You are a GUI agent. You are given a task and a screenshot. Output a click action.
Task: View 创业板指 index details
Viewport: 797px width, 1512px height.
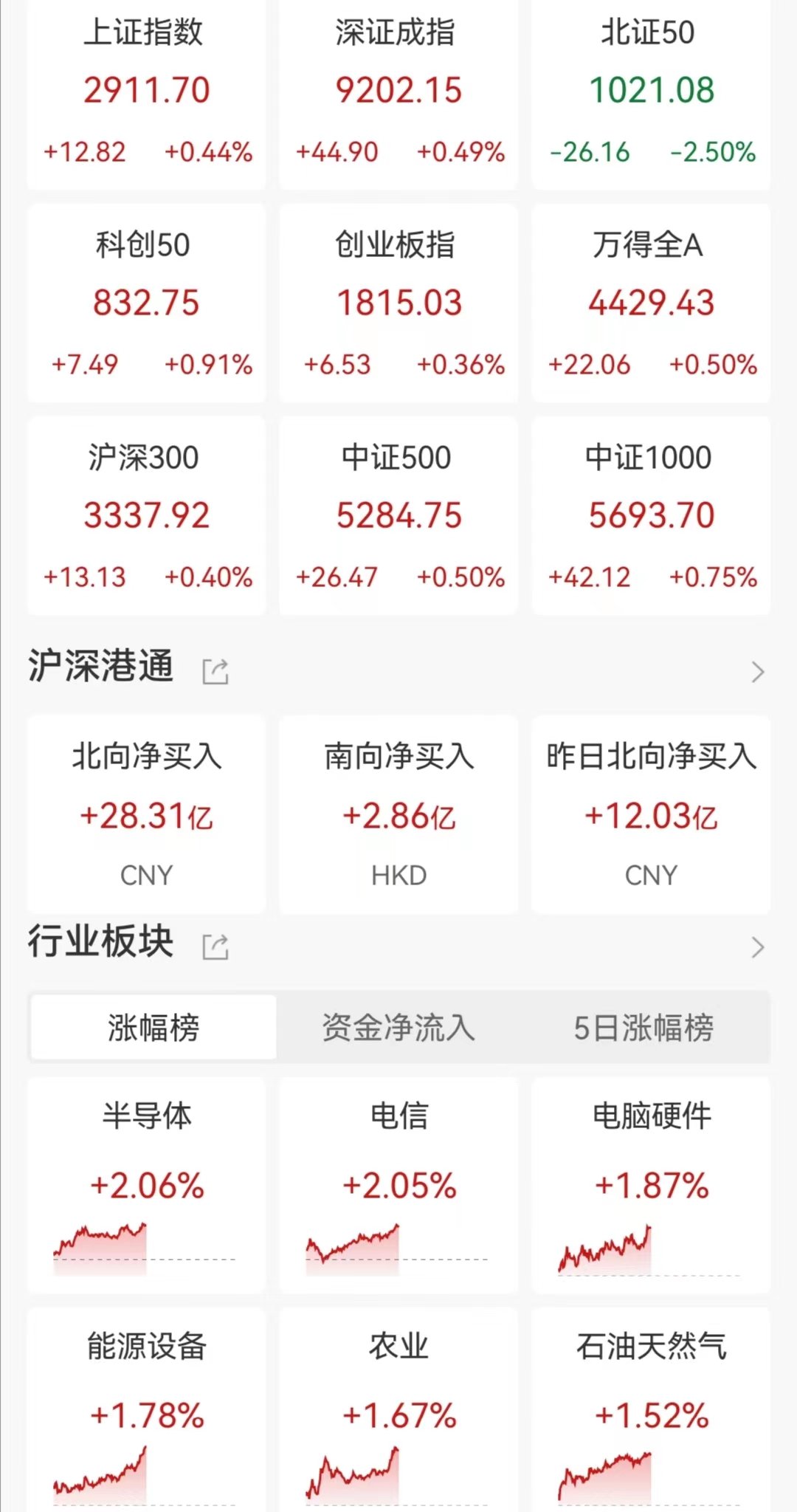coord(398,303)
